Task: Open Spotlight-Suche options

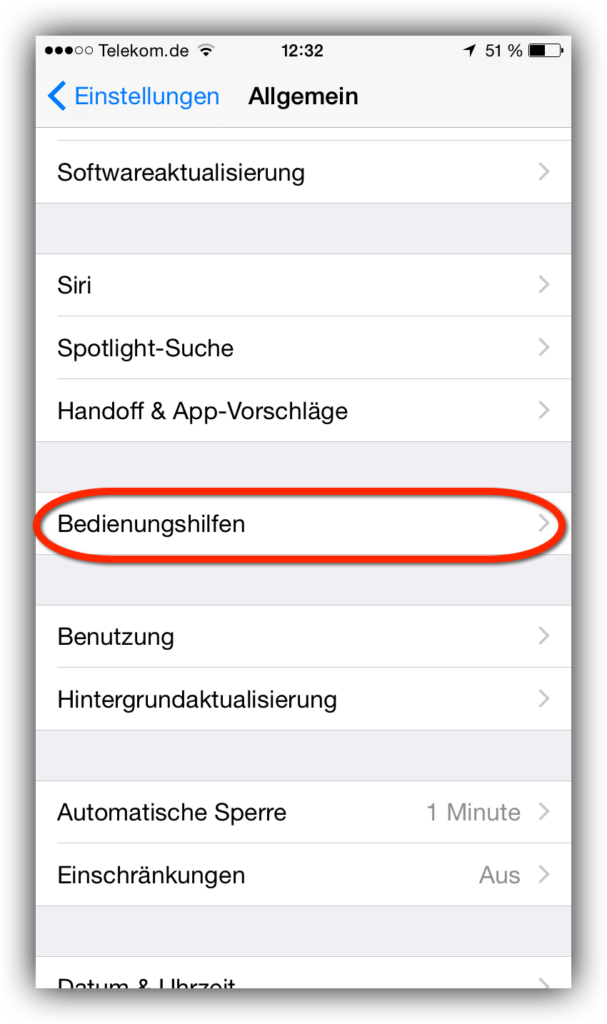Action: point(303,348)
